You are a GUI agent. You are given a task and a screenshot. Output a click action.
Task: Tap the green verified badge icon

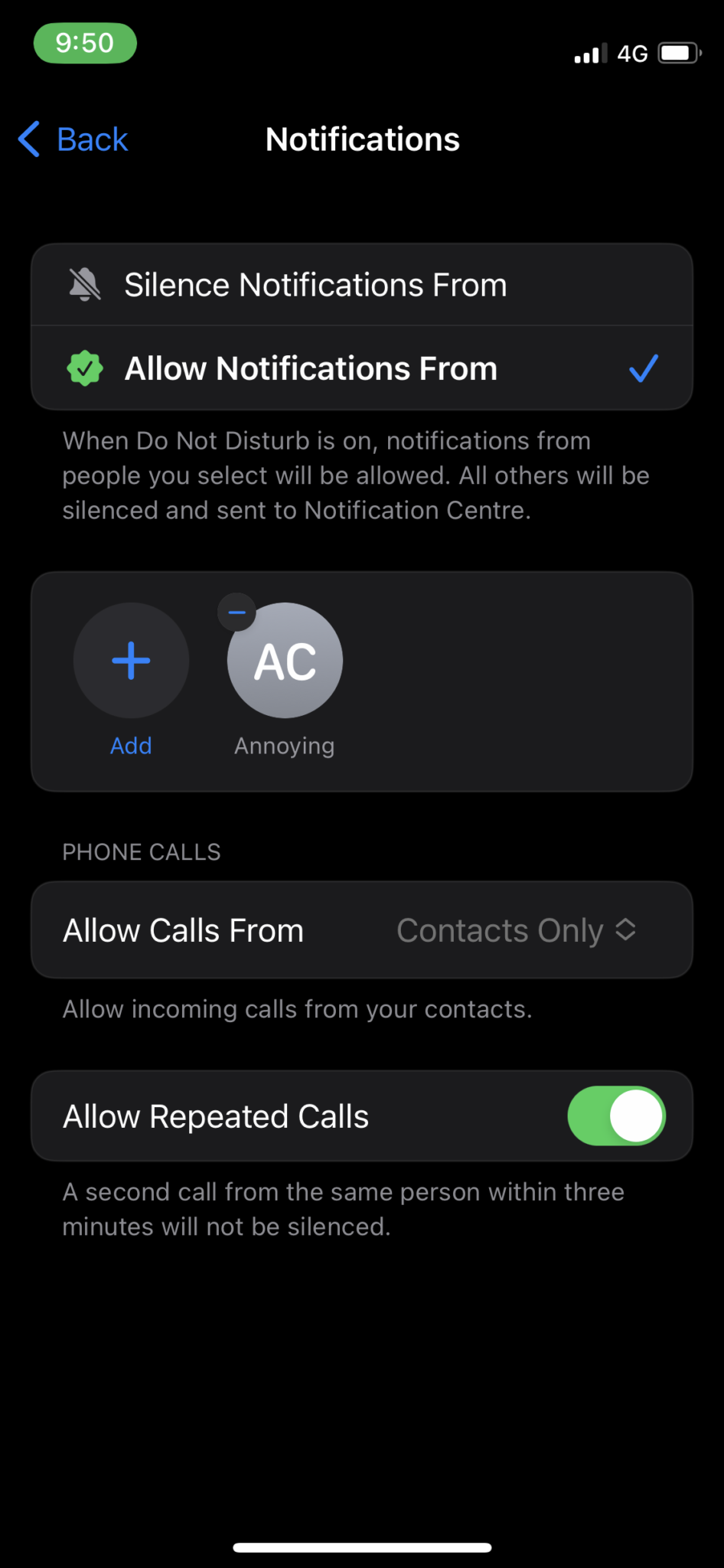[85, 368]
